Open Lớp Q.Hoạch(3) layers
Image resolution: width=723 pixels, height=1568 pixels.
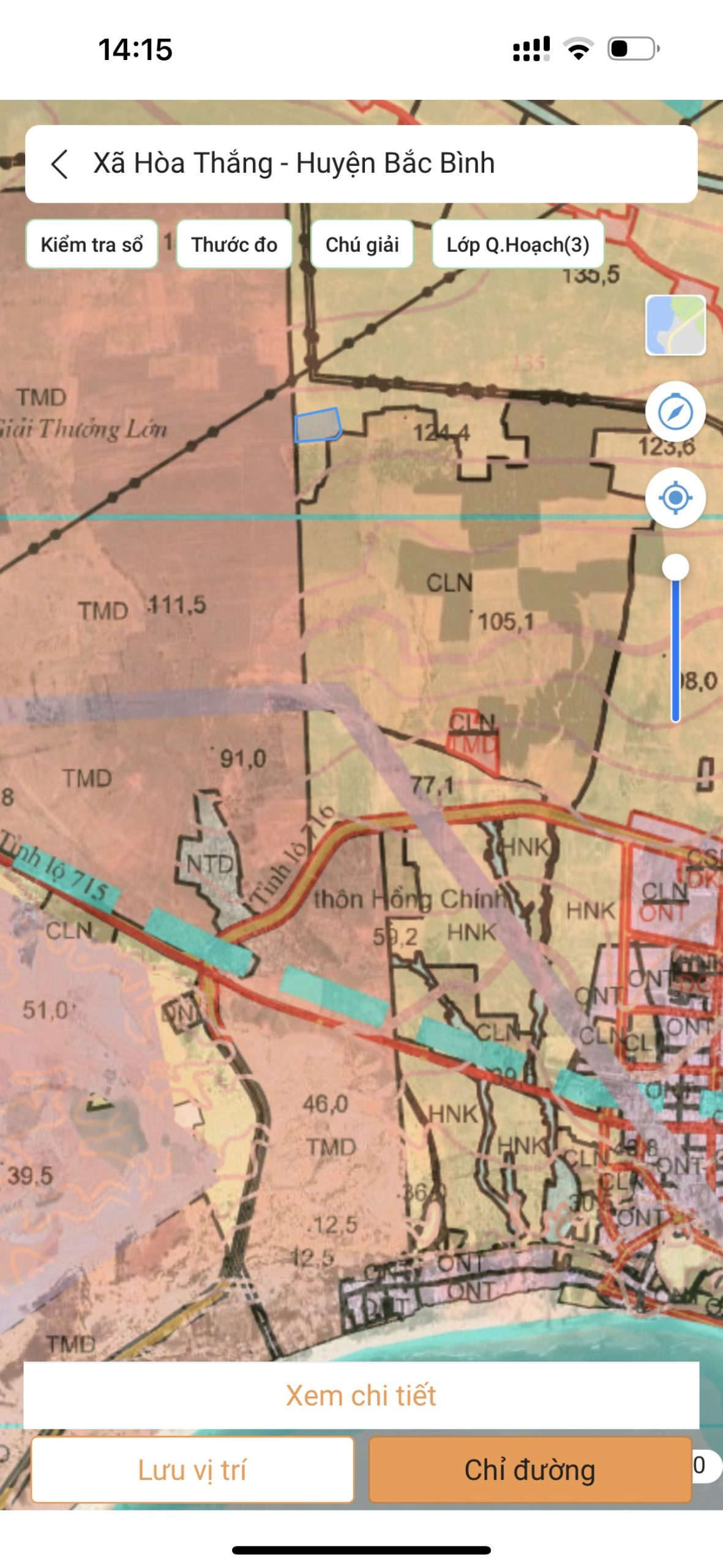(x=518, y=244)
